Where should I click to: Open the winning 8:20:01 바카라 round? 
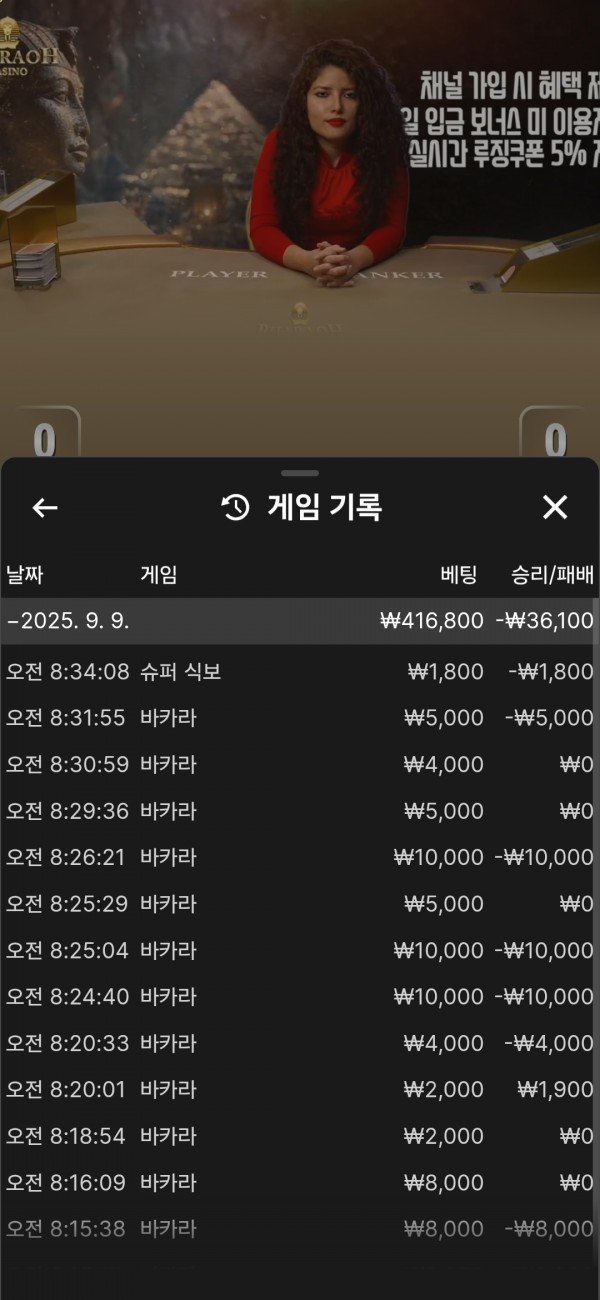(299, 1090)
